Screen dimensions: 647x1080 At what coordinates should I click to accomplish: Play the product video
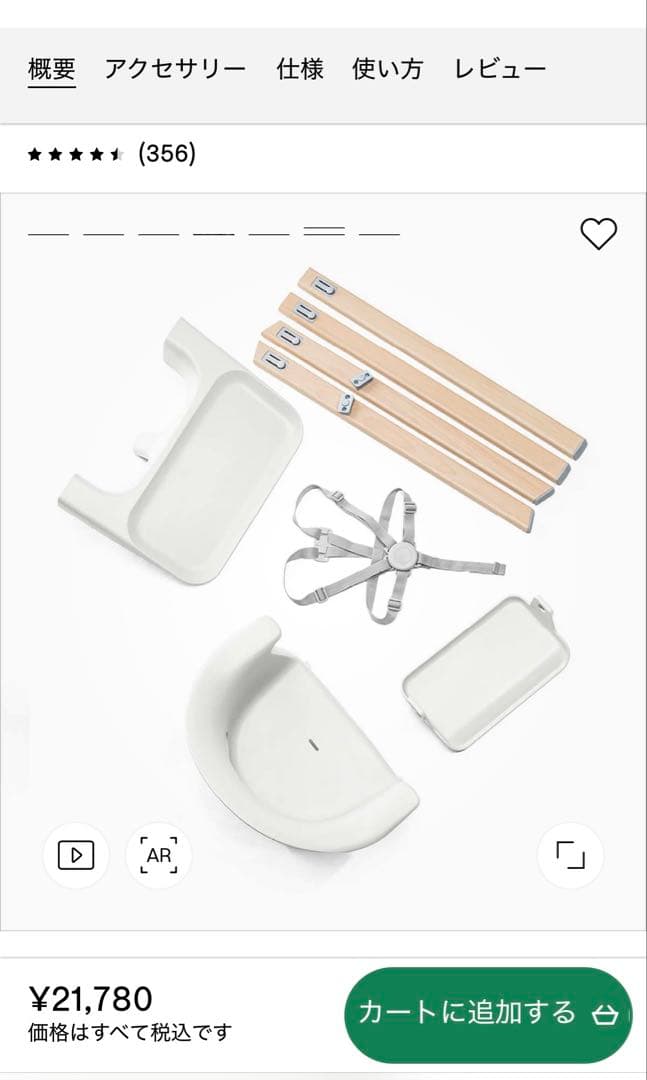pos(76,855)
